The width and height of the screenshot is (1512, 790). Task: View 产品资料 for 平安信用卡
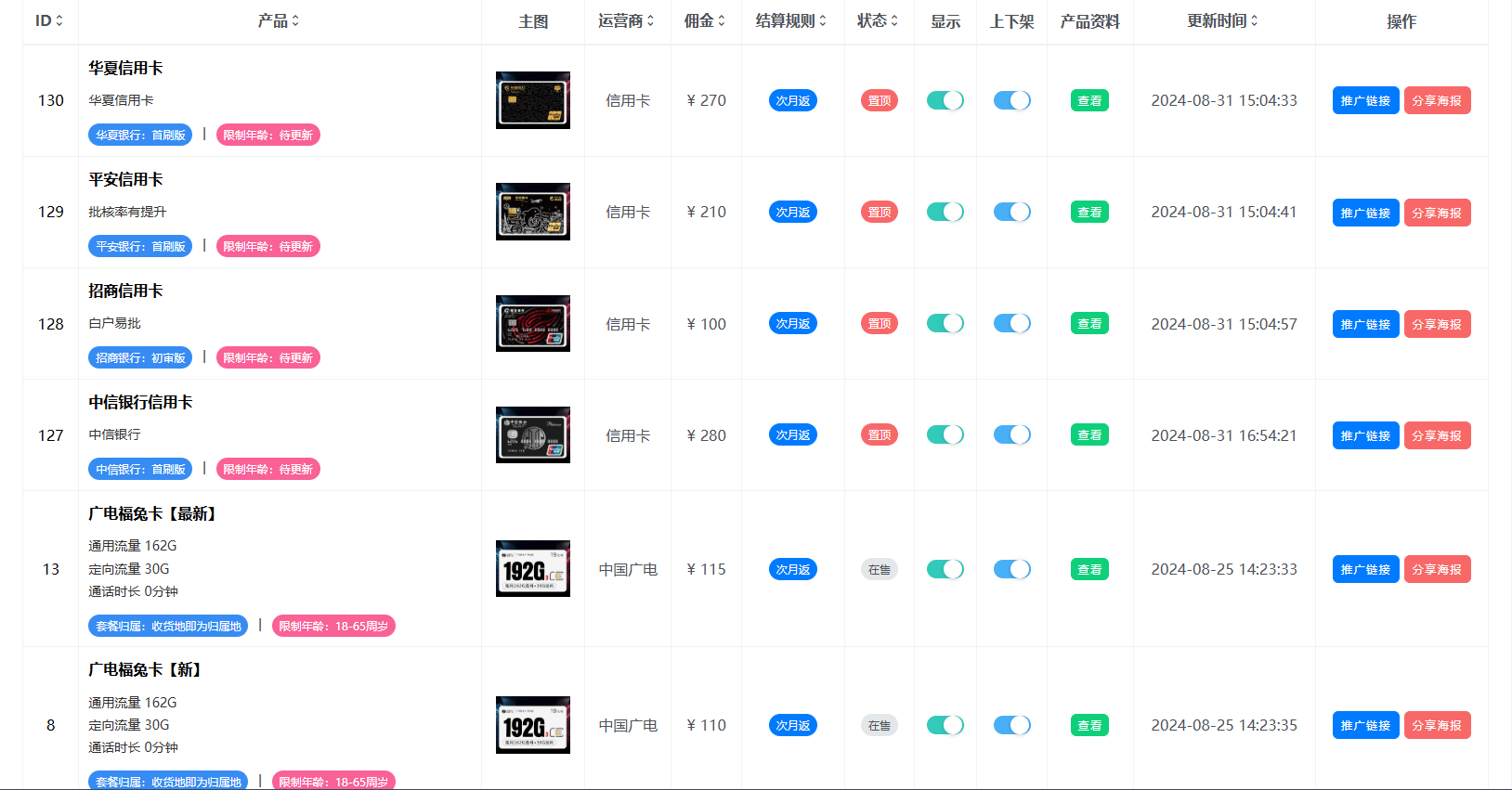1089,213
